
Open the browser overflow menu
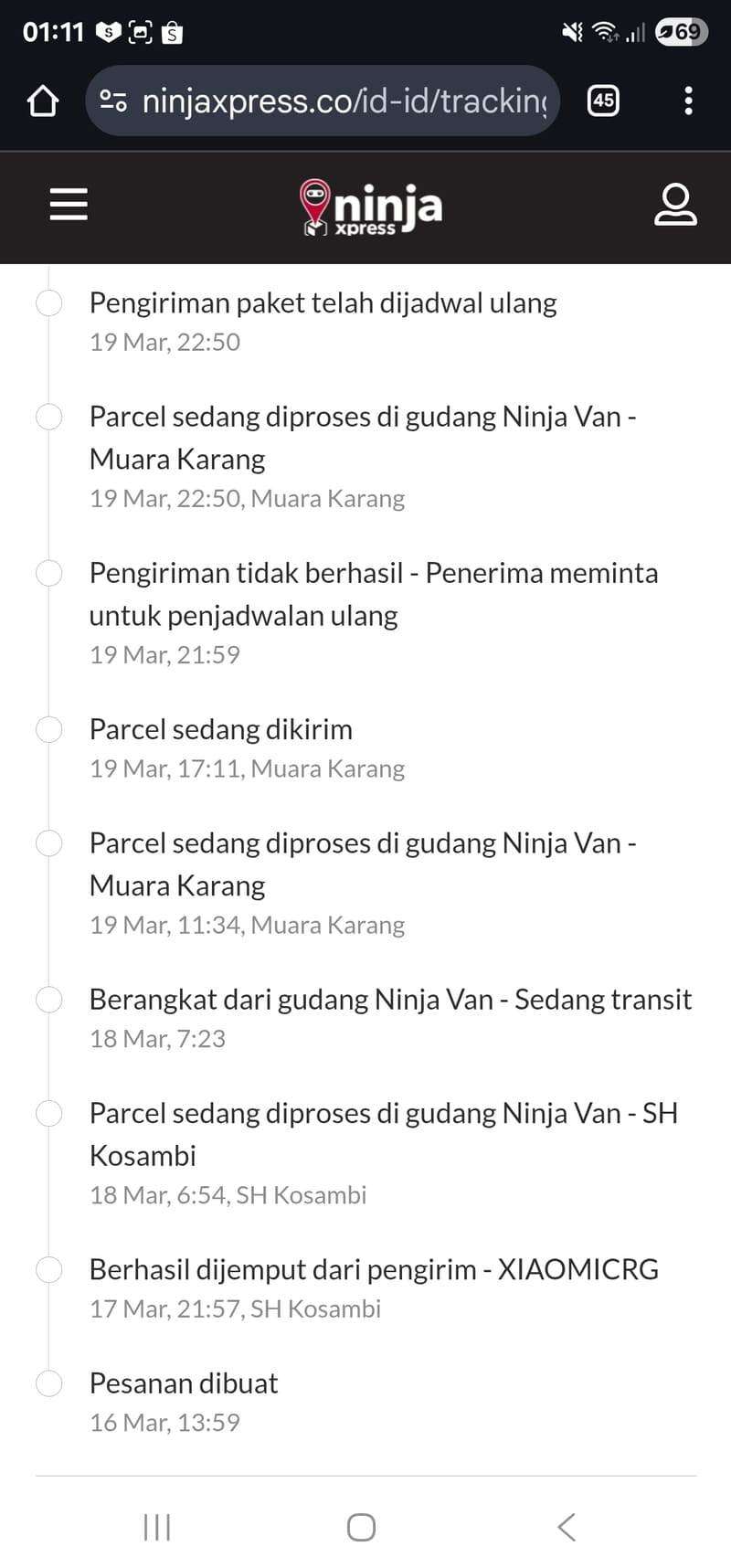pyautogui.click(x=689, y=101)
